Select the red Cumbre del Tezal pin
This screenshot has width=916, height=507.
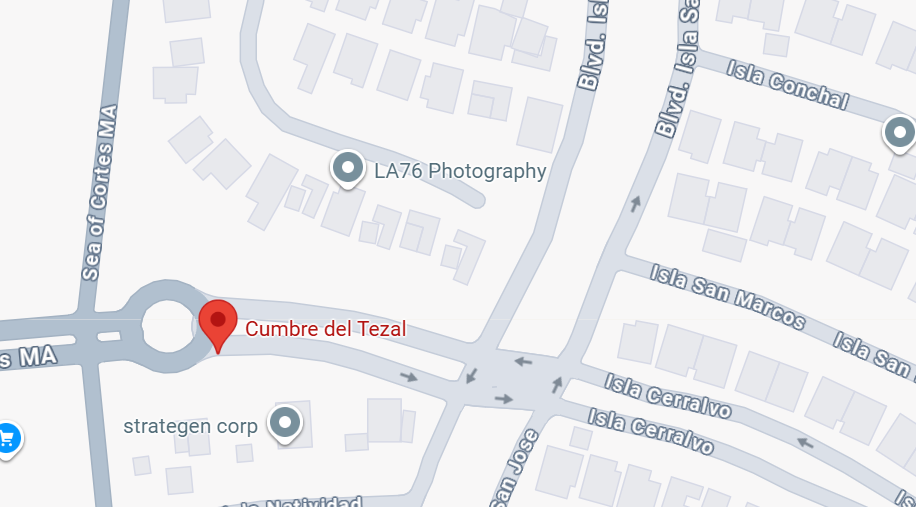pos(218,321)
